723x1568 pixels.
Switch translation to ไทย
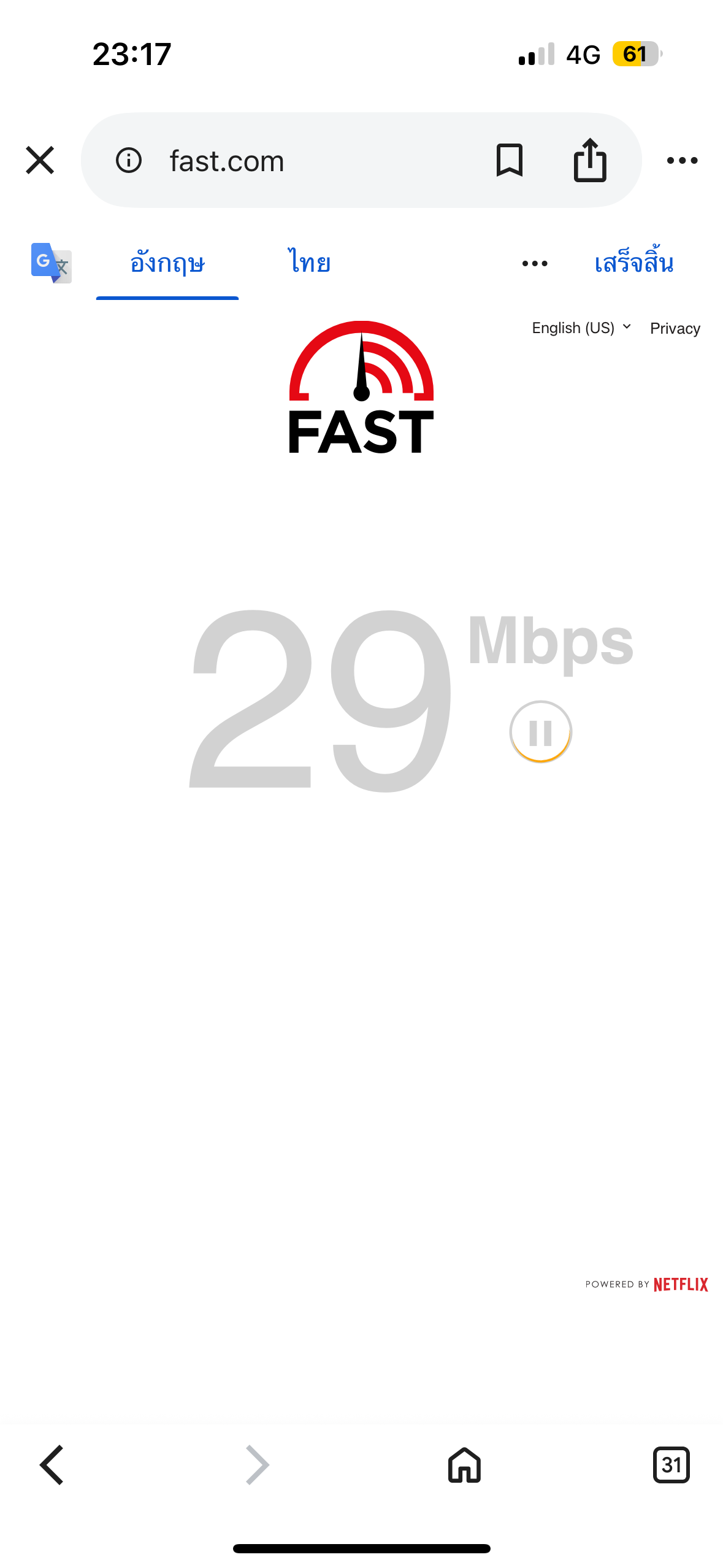pos(310,263)
